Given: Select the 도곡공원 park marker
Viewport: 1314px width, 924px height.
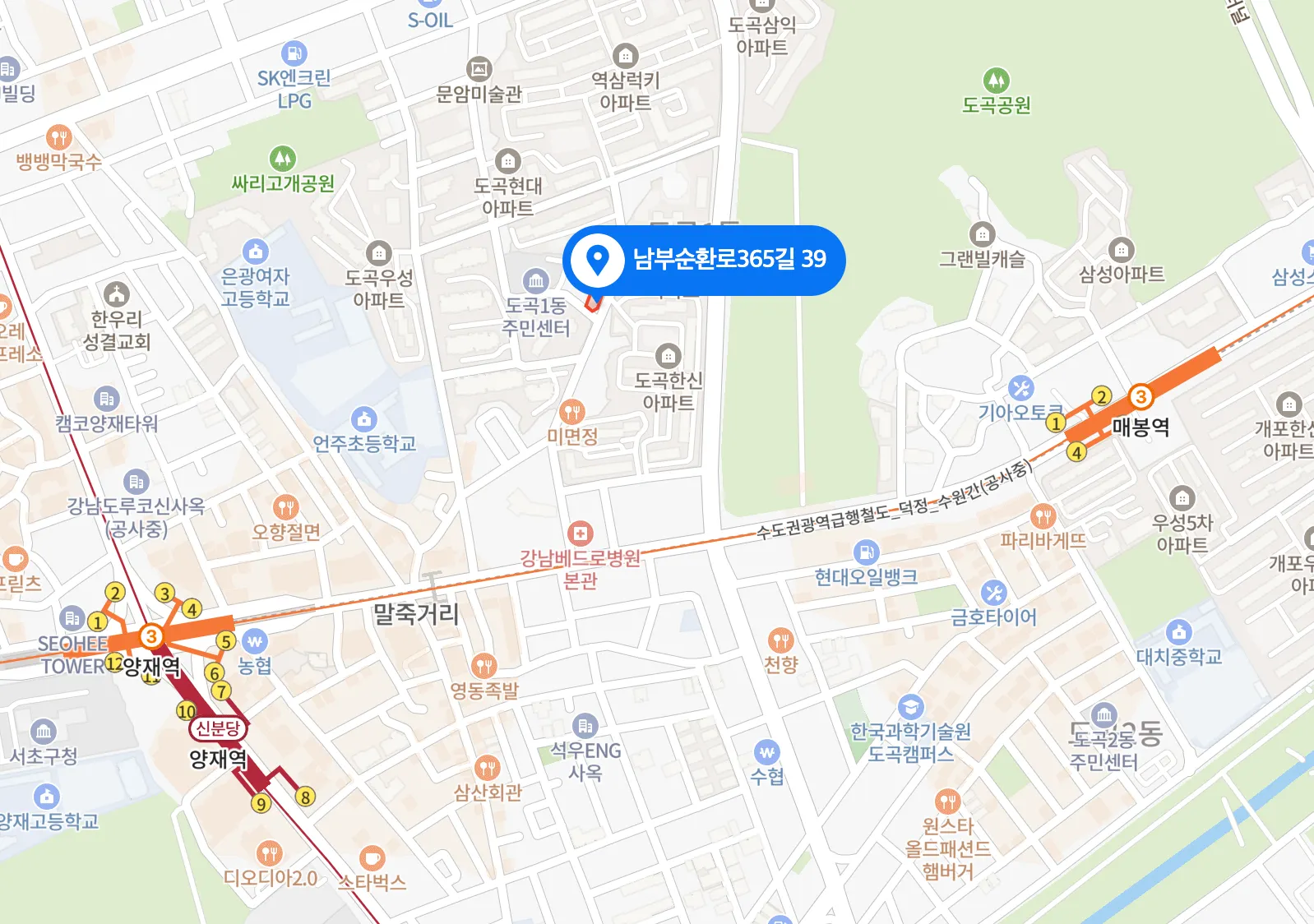Looking at the screenshot, I should pos(996,81).
